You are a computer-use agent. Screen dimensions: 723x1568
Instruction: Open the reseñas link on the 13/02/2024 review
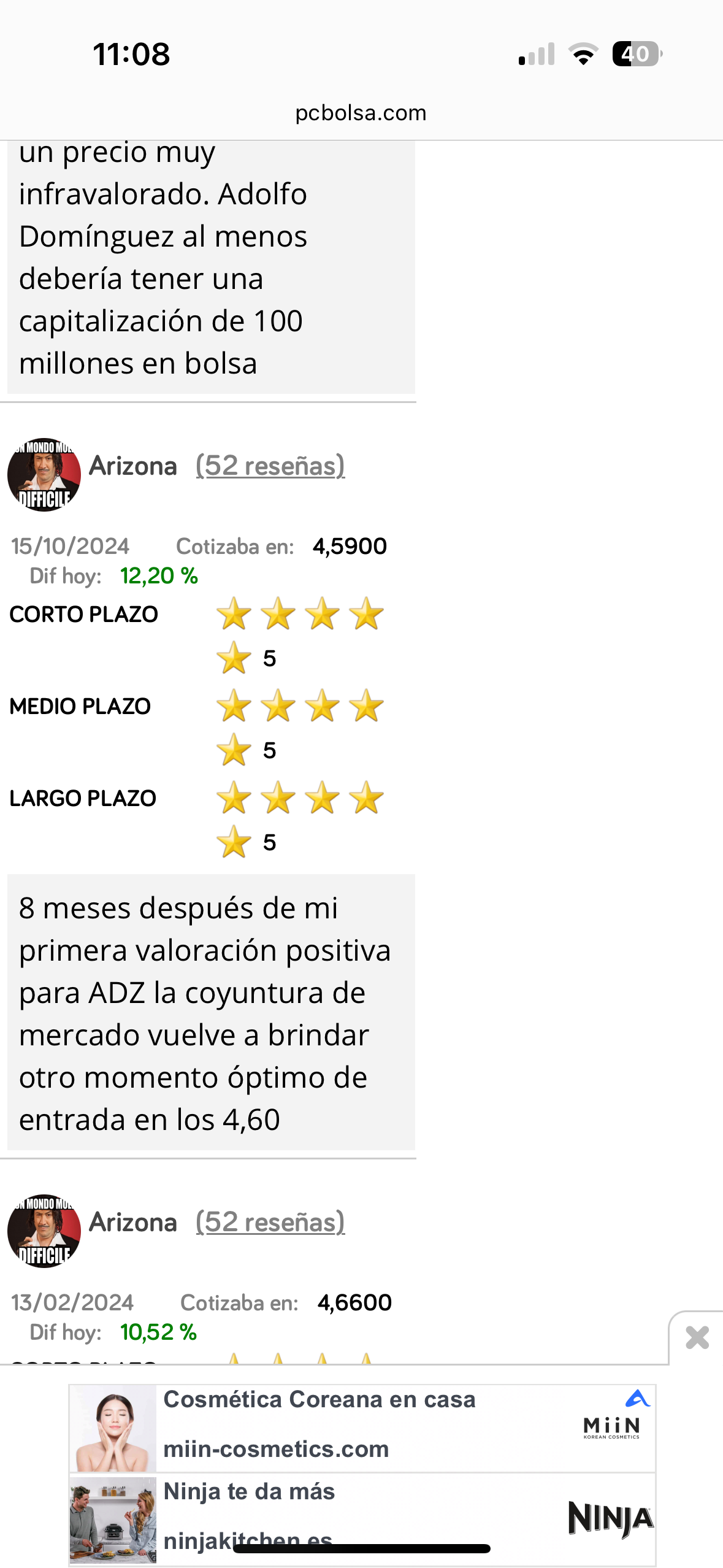(x=270, y=1222)
